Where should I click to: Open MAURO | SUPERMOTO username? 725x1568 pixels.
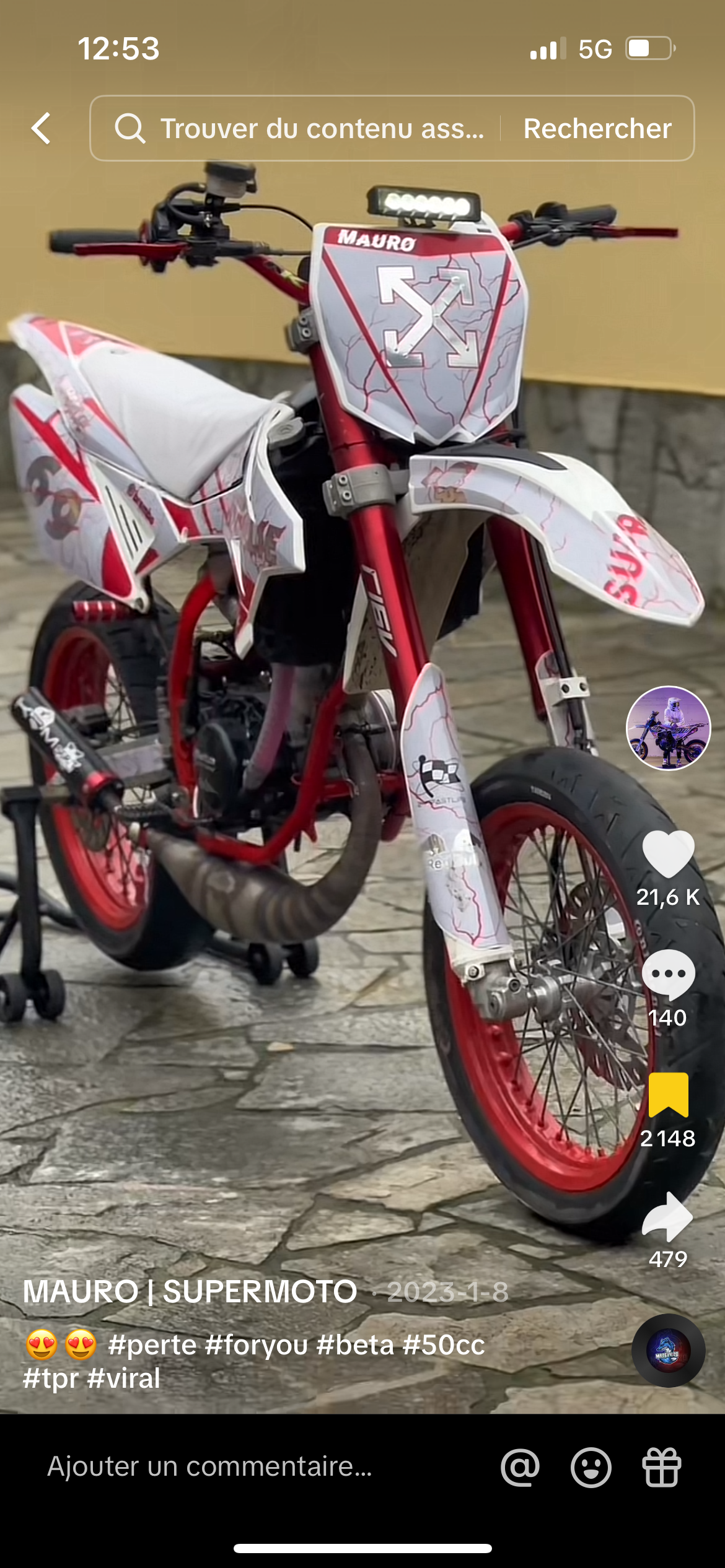pyautogui.click(x=190, y=1292)
